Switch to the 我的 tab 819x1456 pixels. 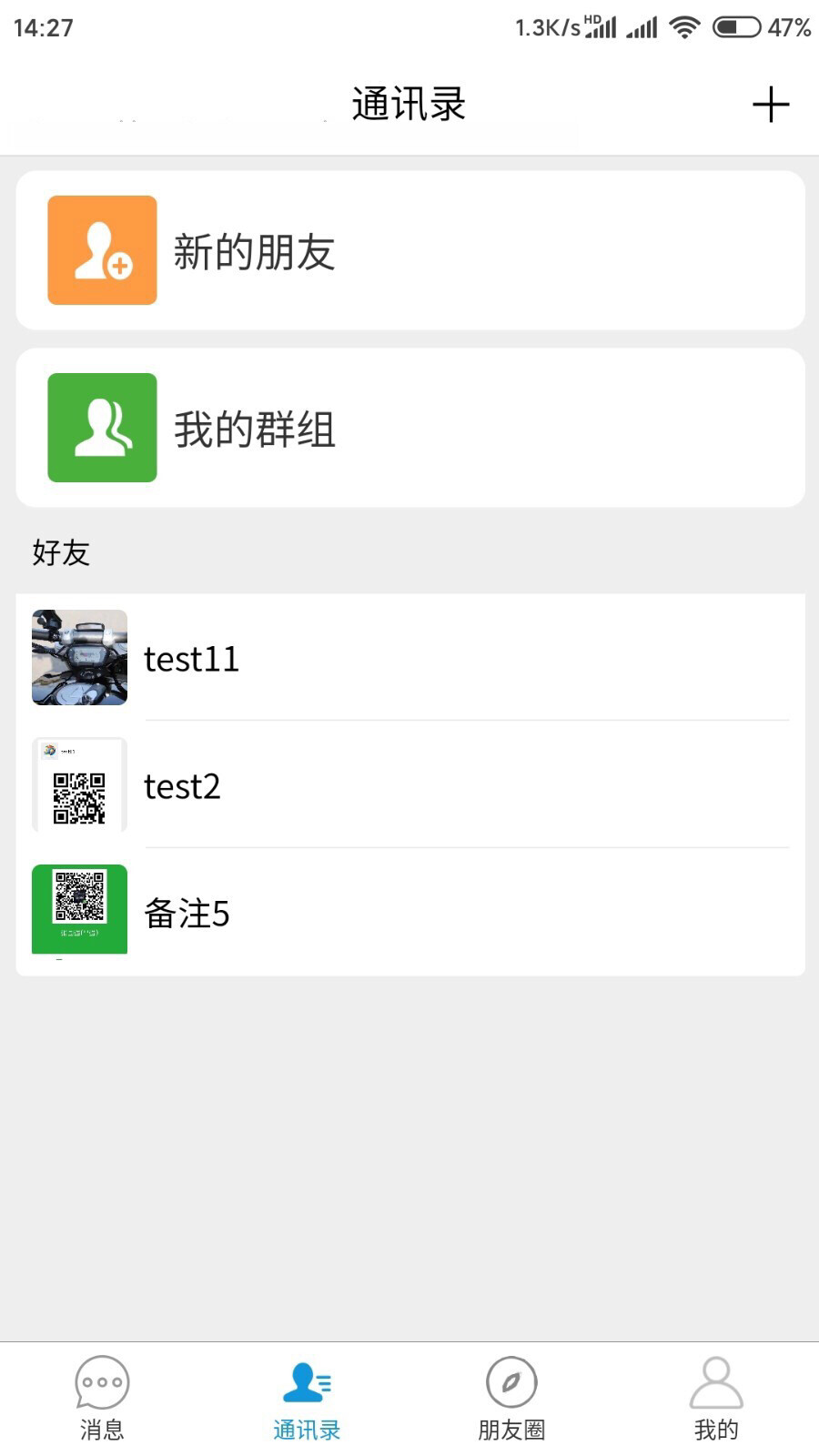click(716, 1399)
